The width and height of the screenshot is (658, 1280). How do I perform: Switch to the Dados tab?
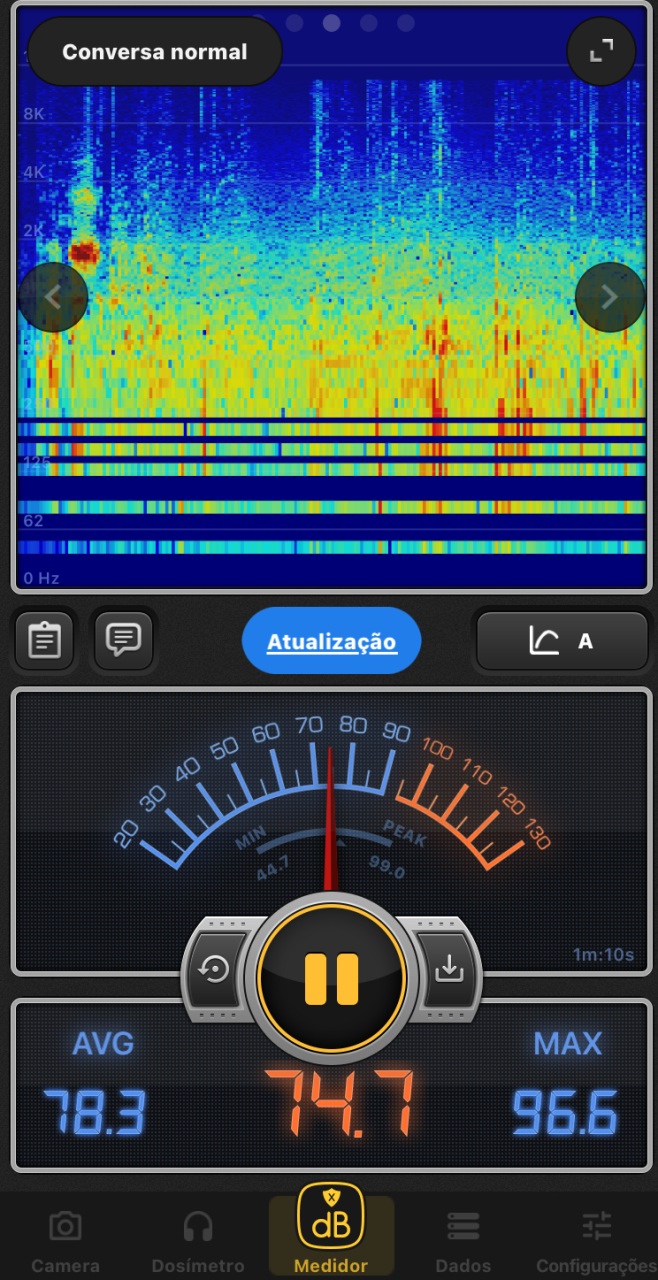463,1240
